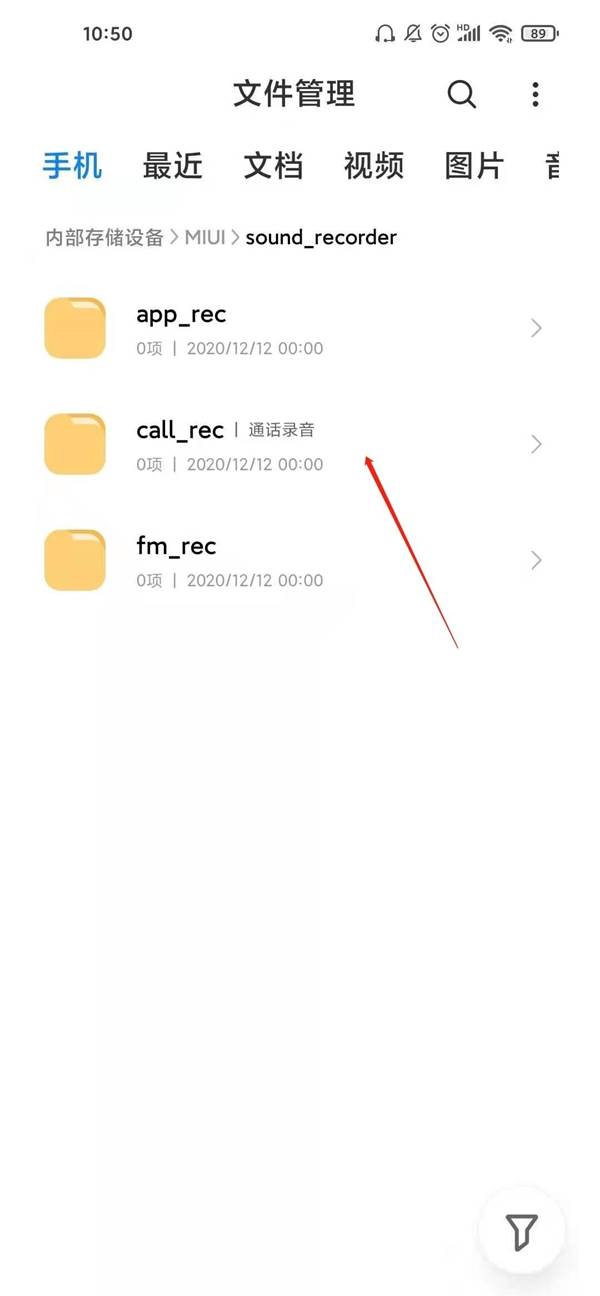Open the three-dot overflow menu
Image resolution: width=600 pixels, height=1296 pixels.
535,94
